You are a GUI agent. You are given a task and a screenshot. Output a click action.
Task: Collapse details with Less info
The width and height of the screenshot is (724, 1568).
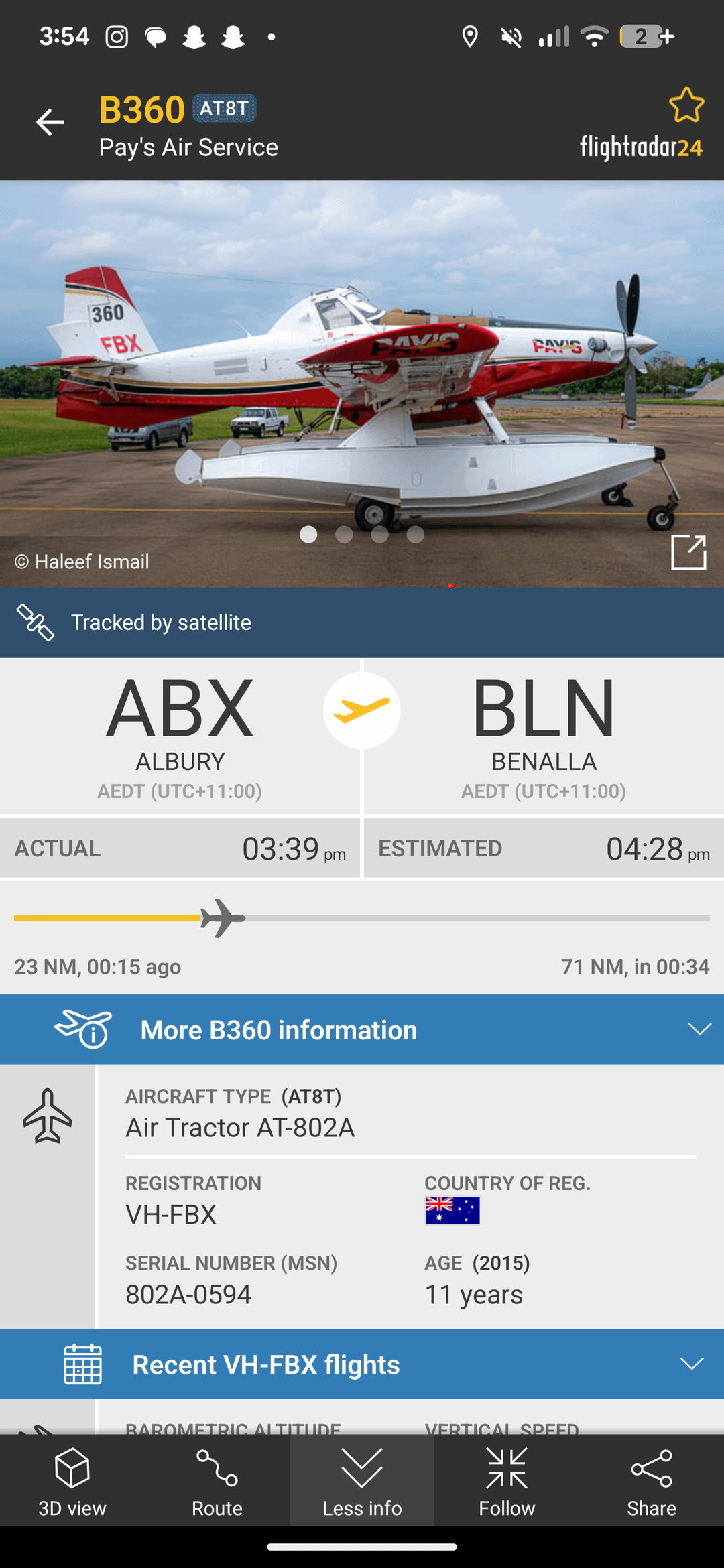362,1482
